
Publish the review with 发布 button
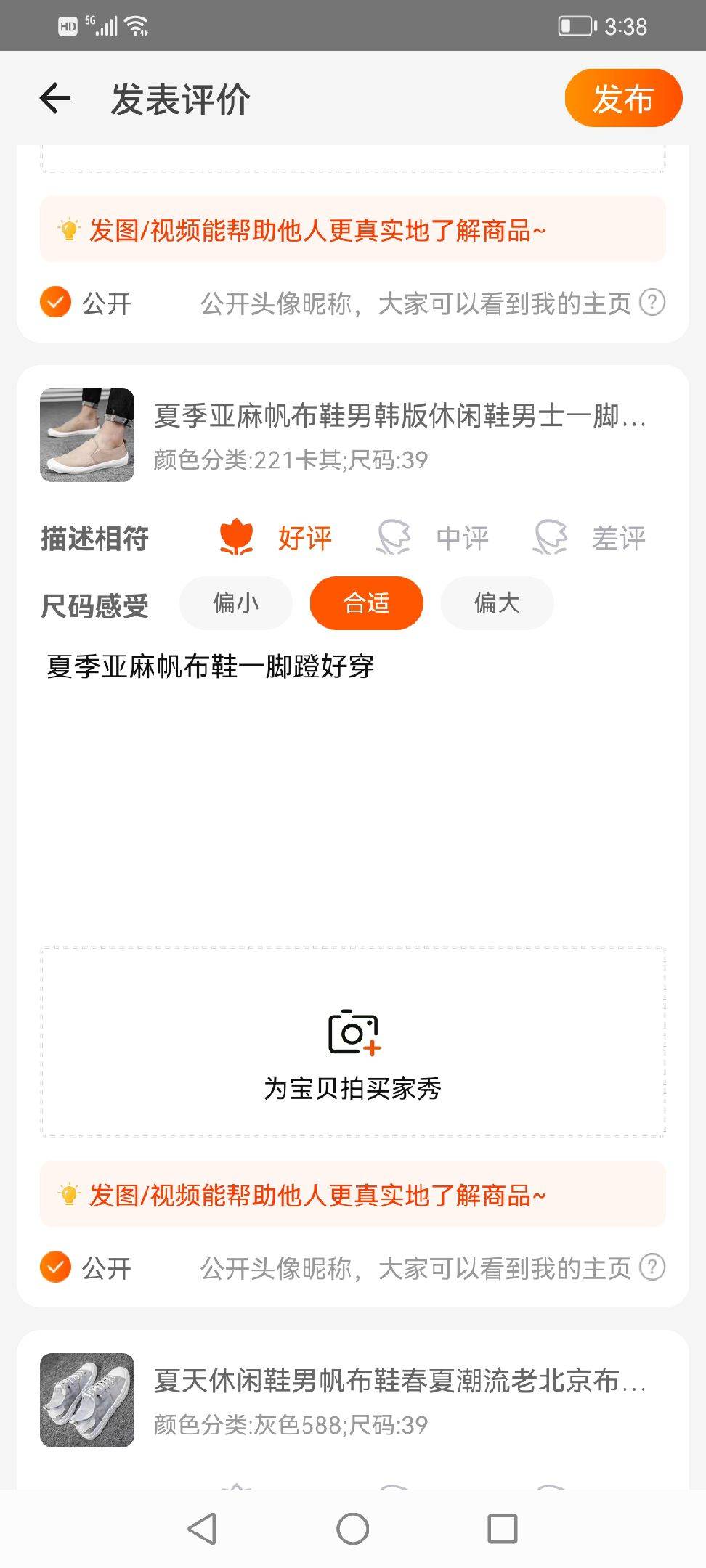(622, 99)
